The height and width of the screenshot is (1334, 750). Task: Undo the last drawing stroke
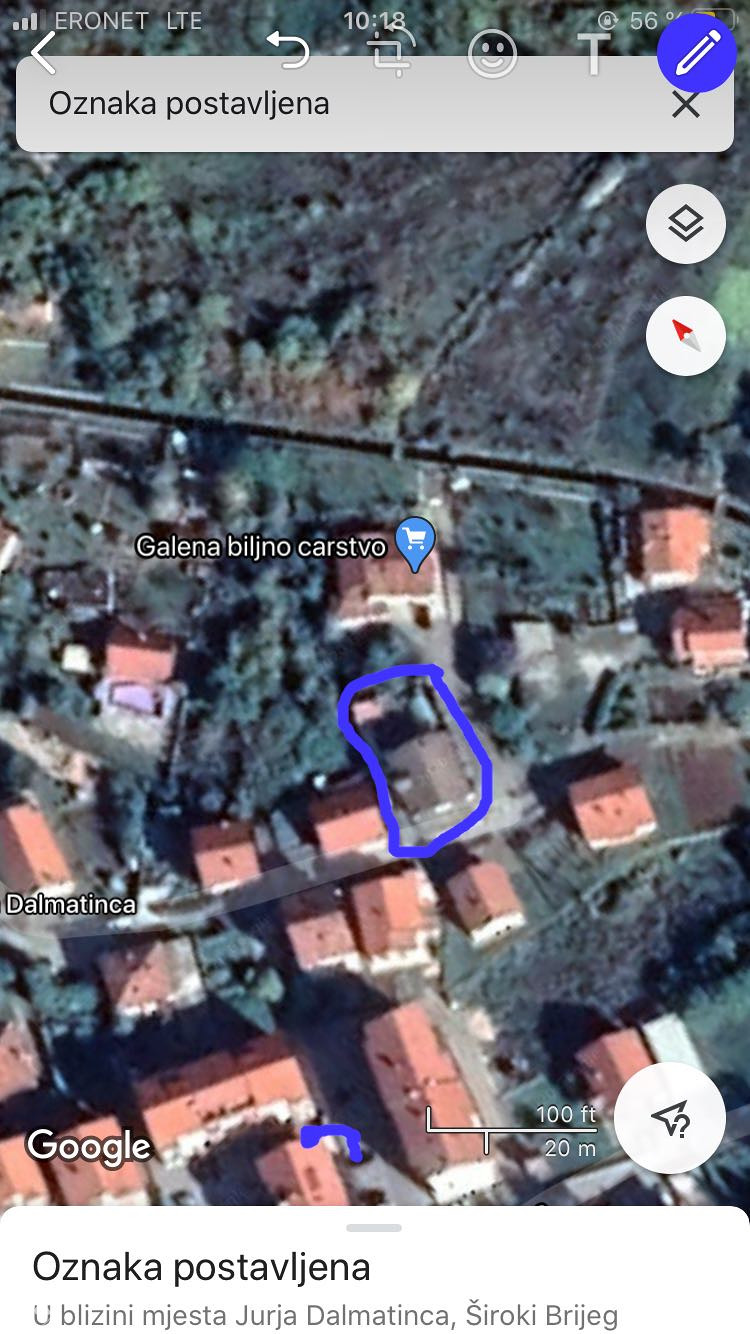tap(288, 51)
